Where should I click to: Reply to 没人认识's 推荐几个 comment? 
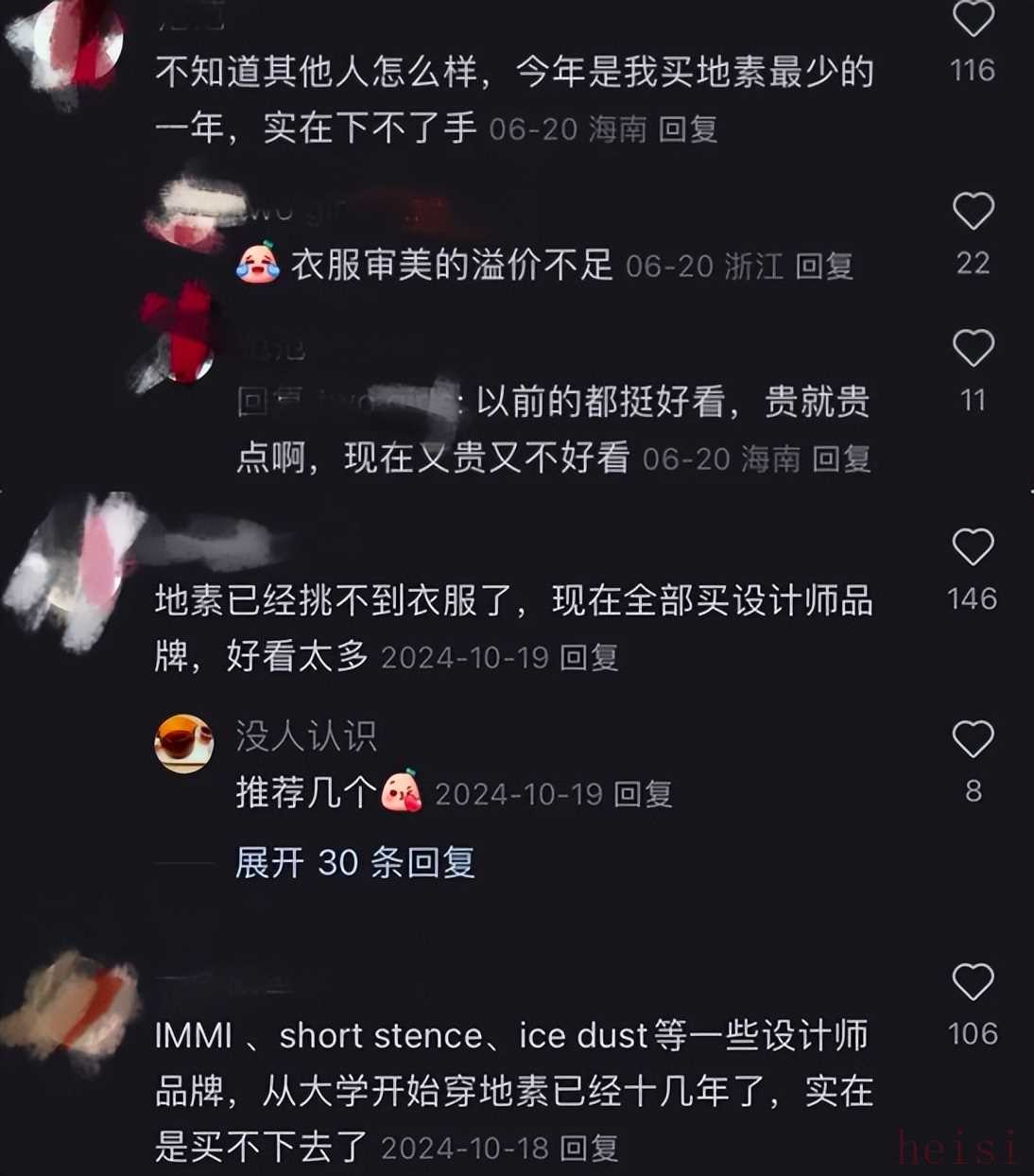tap(643, 794)
